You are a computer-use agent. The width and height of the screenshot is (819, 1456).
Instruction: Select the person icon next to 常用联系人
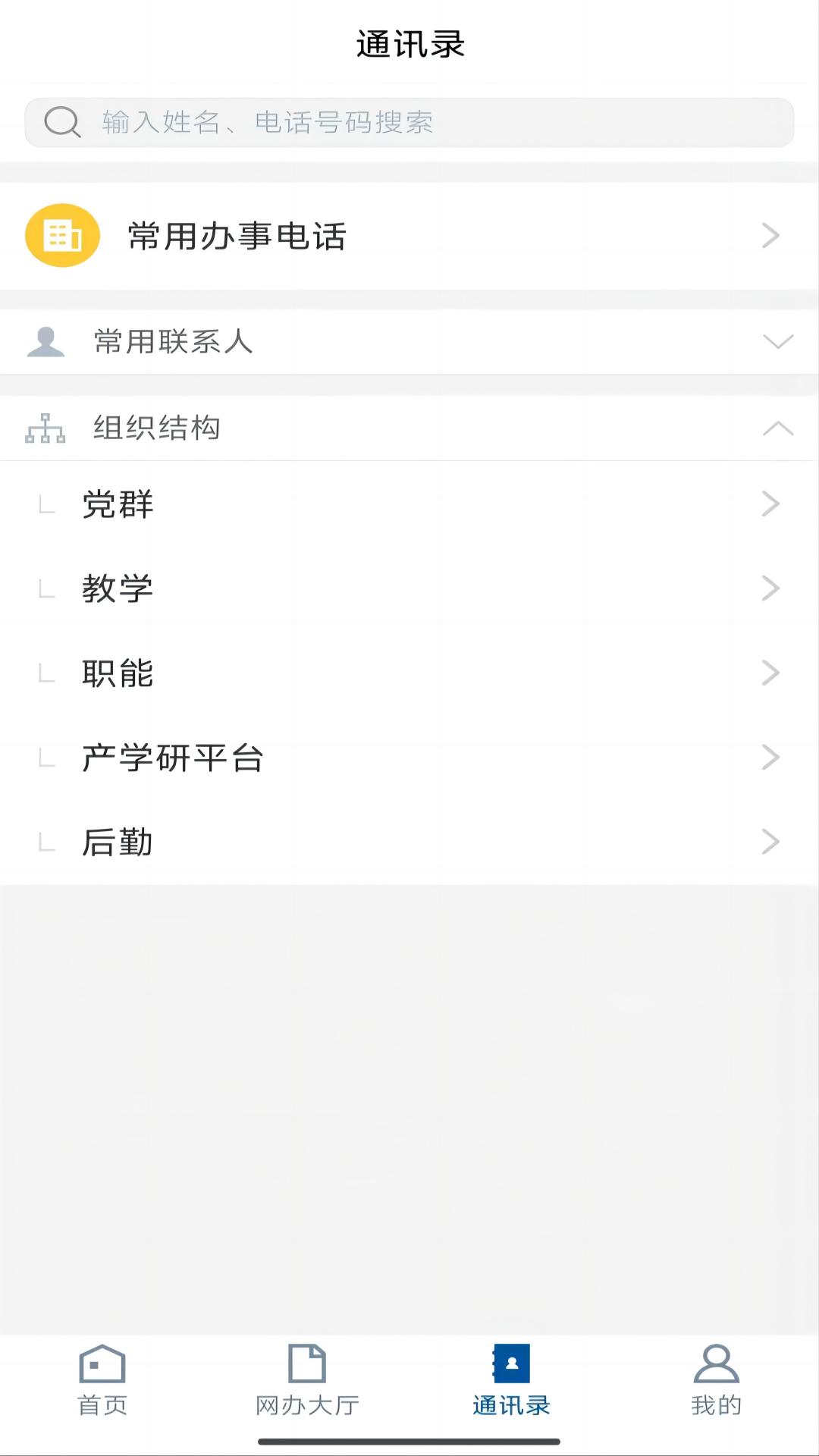click(45, 342)
